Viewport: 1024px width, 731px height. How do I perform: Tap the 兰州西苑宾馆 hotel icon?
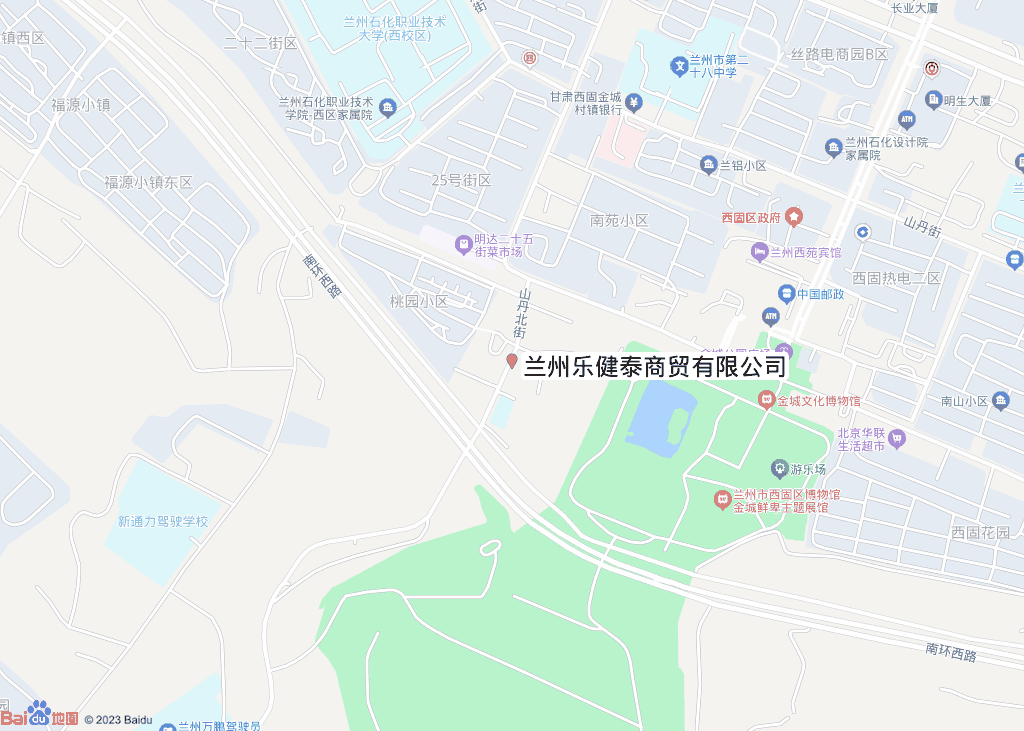click(759, 251)
